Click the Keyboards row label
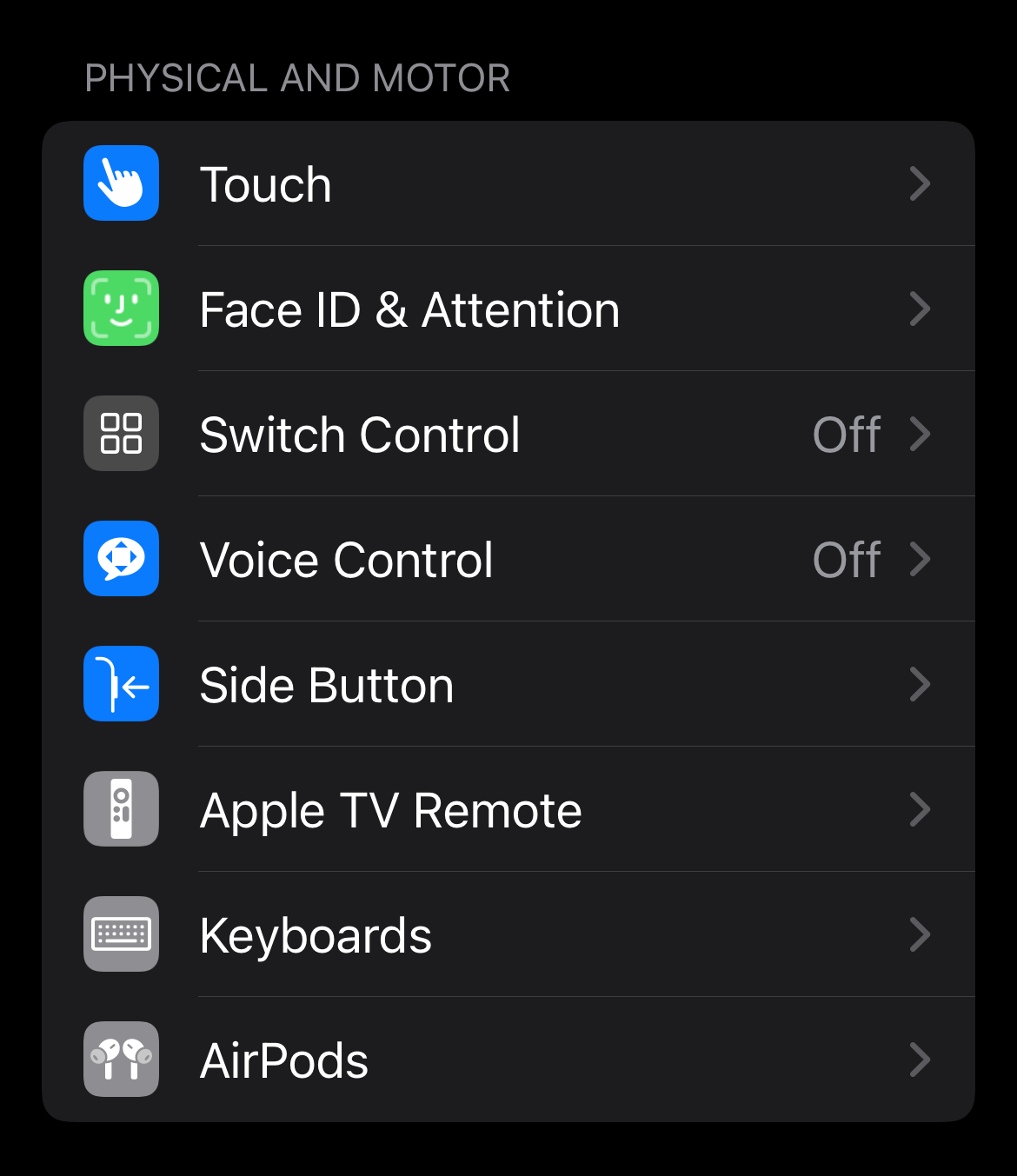Image resolution: width=1017 pixels, height=1176 pixels. click(316, 934)
